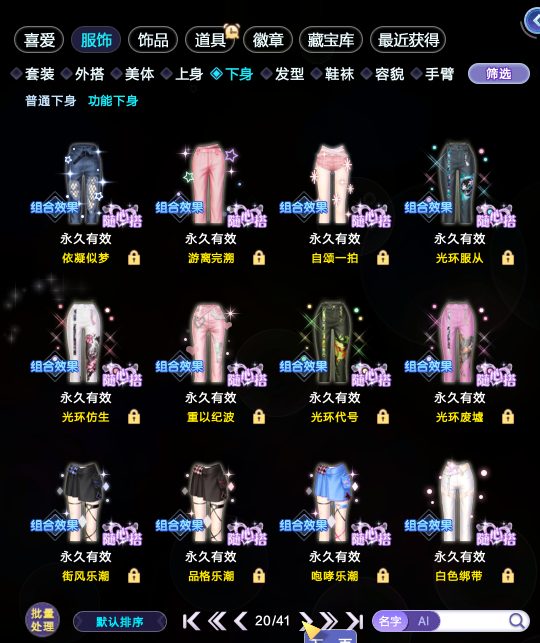Open the 默认排序 sort dropdown
The width and height of the screenshot is (540, 643).
[120, 622]
